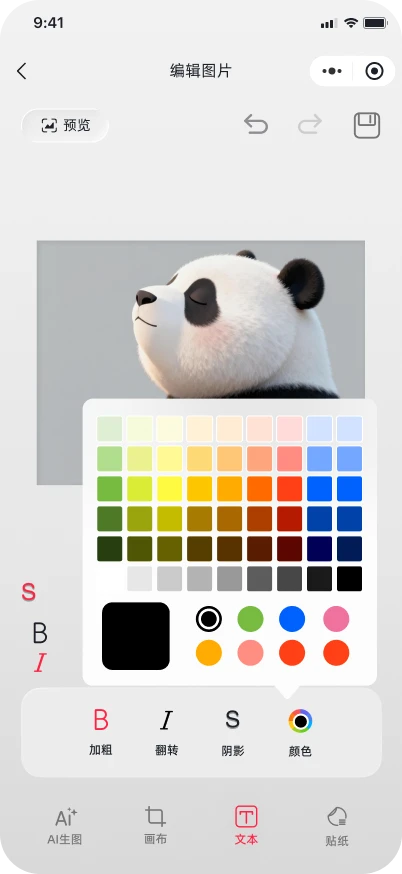The width and height of the screenshot is (402, 874).
Task: Go back with the top-left arrow
Action: tap(22, 71)
